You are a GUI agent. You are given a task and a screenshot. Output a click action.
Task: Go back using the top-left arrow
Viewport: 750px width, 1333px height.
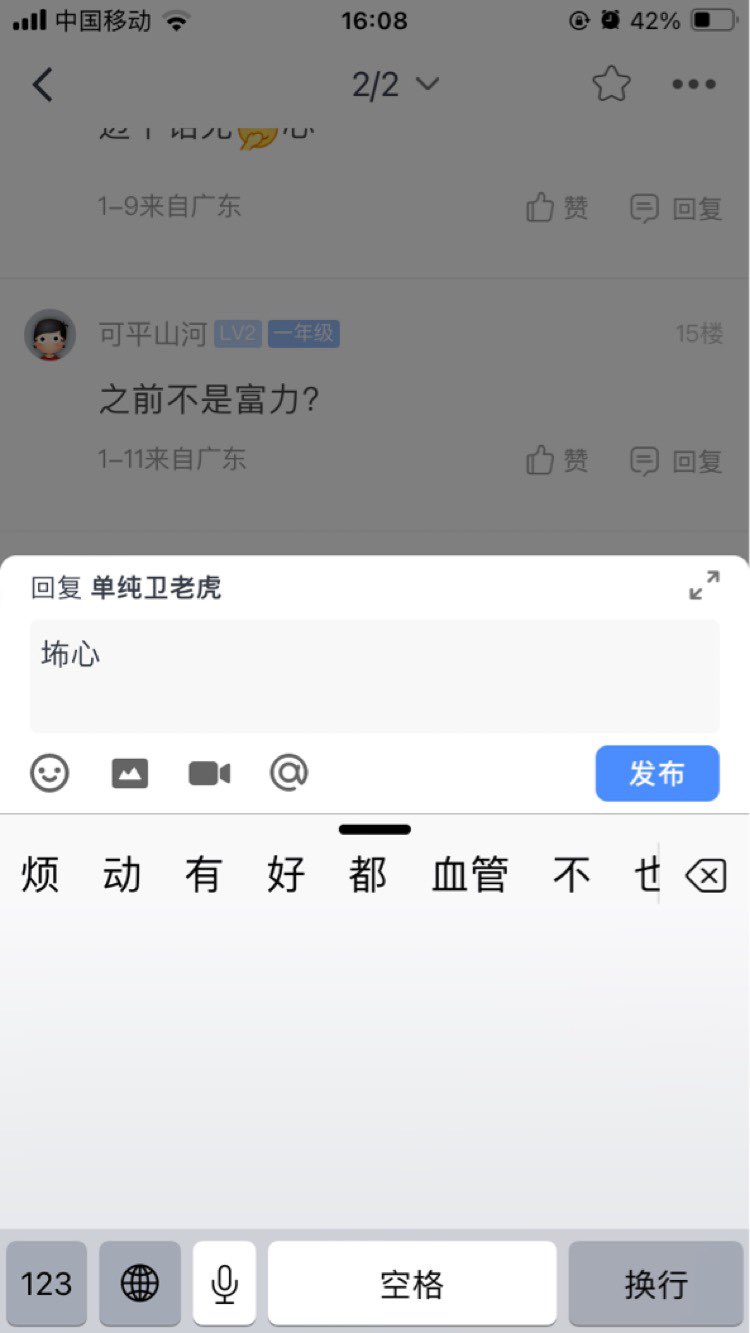pos(42,85)
